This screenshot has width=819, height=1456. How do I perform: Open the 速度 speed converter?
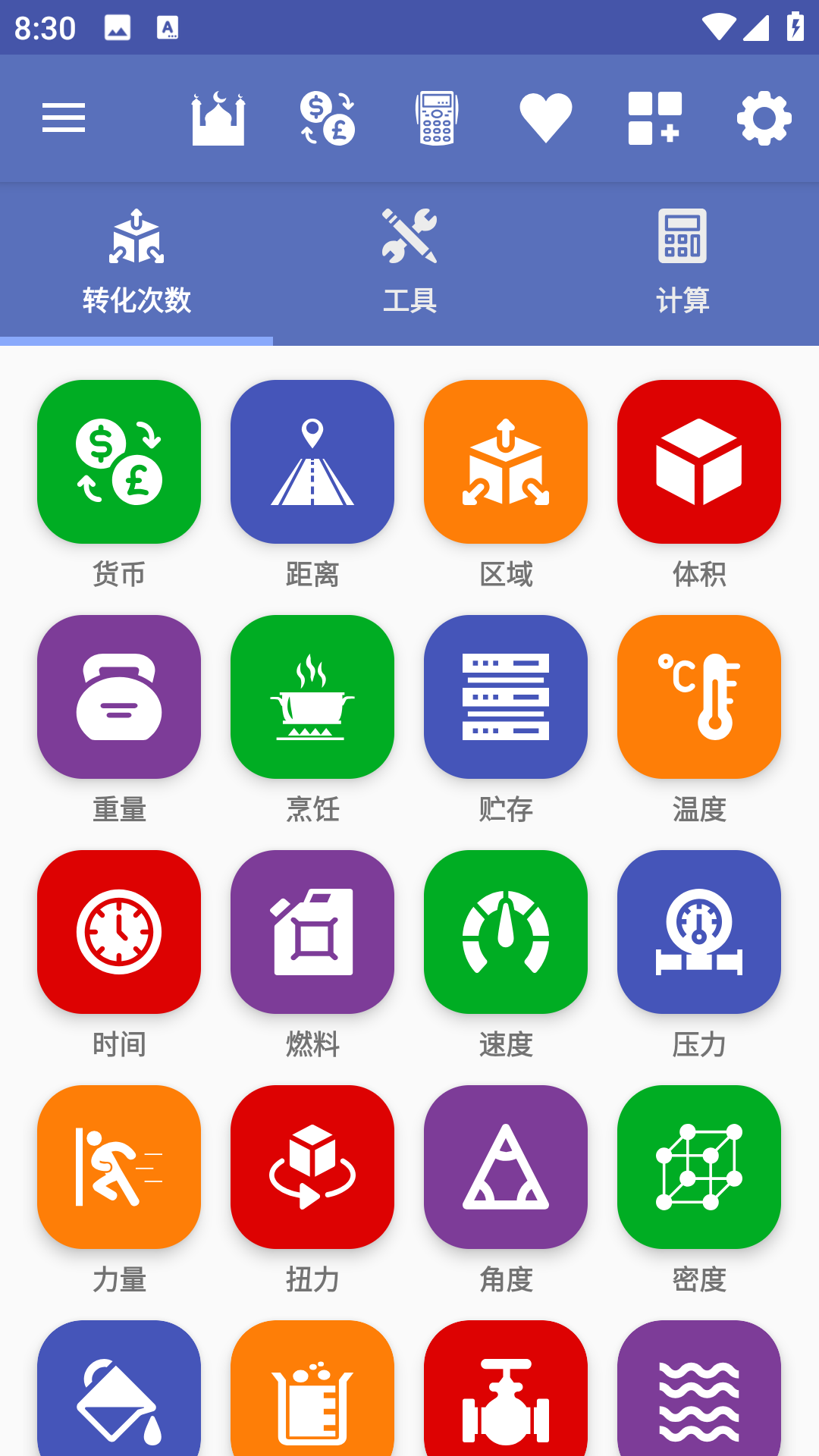(505, 934)
